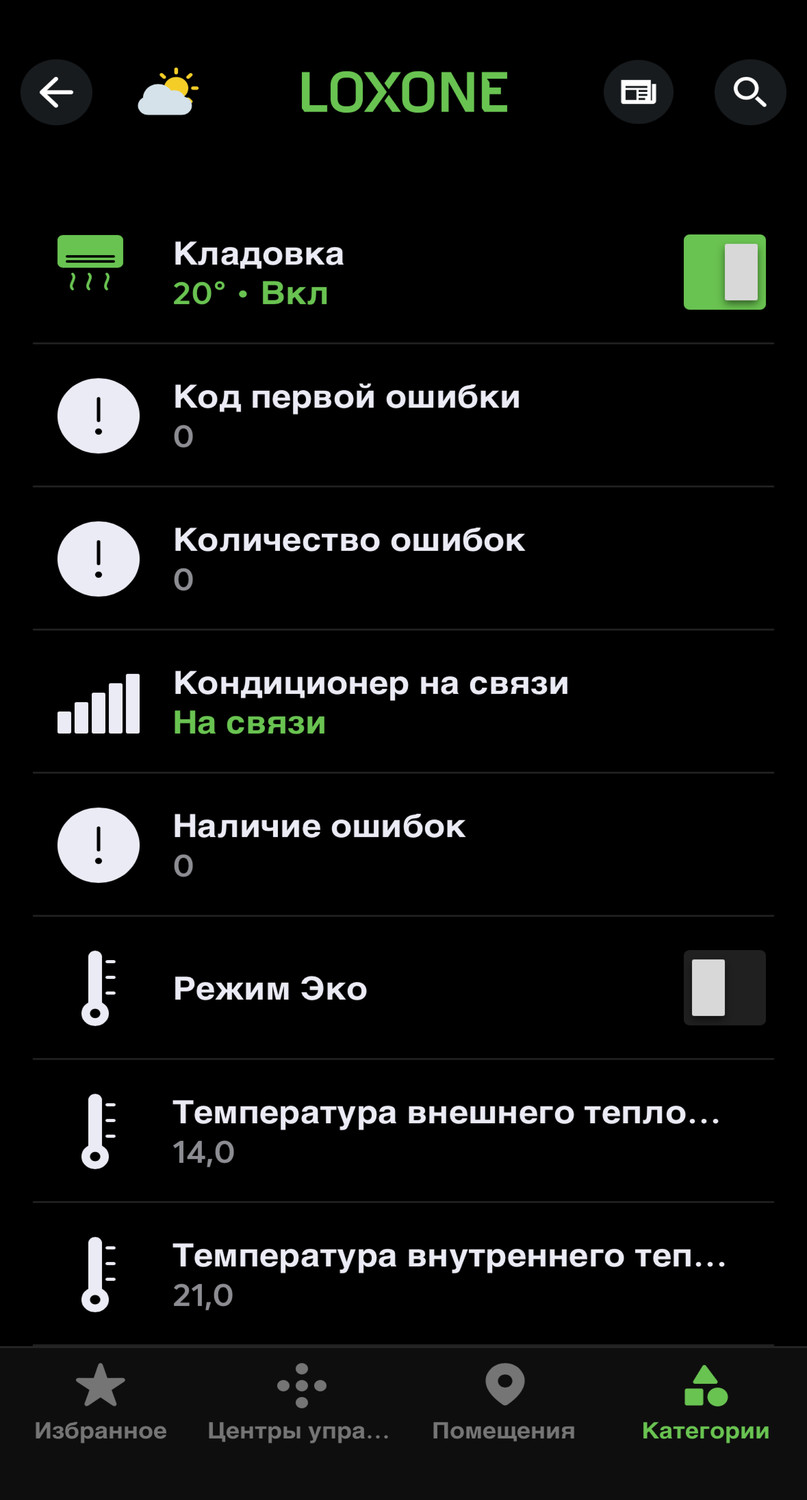
Task: Open the Температура внутреннего теп… row
Action: point(400,1274)
